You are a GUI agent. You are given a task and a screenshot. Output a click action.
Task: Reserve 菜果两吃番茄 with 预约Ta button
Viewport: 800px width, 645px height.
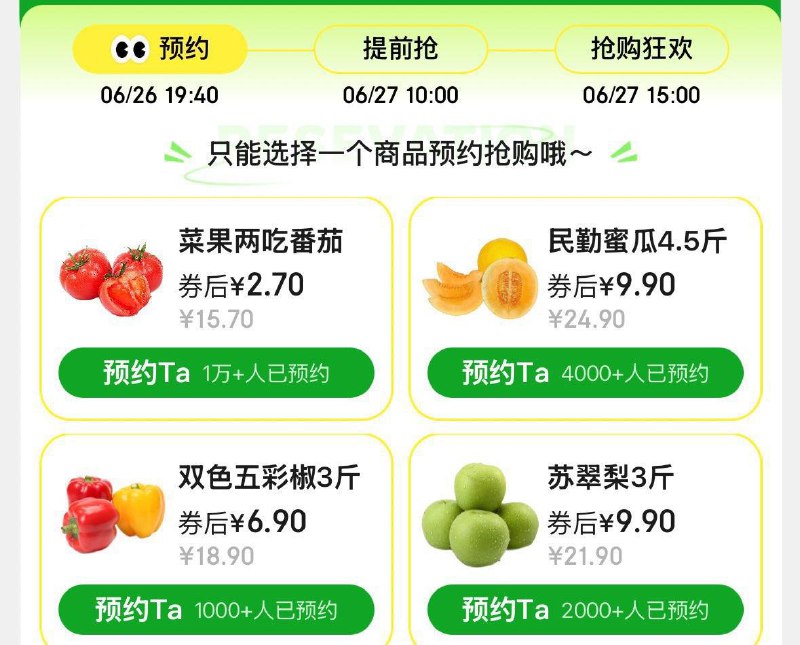216,373
